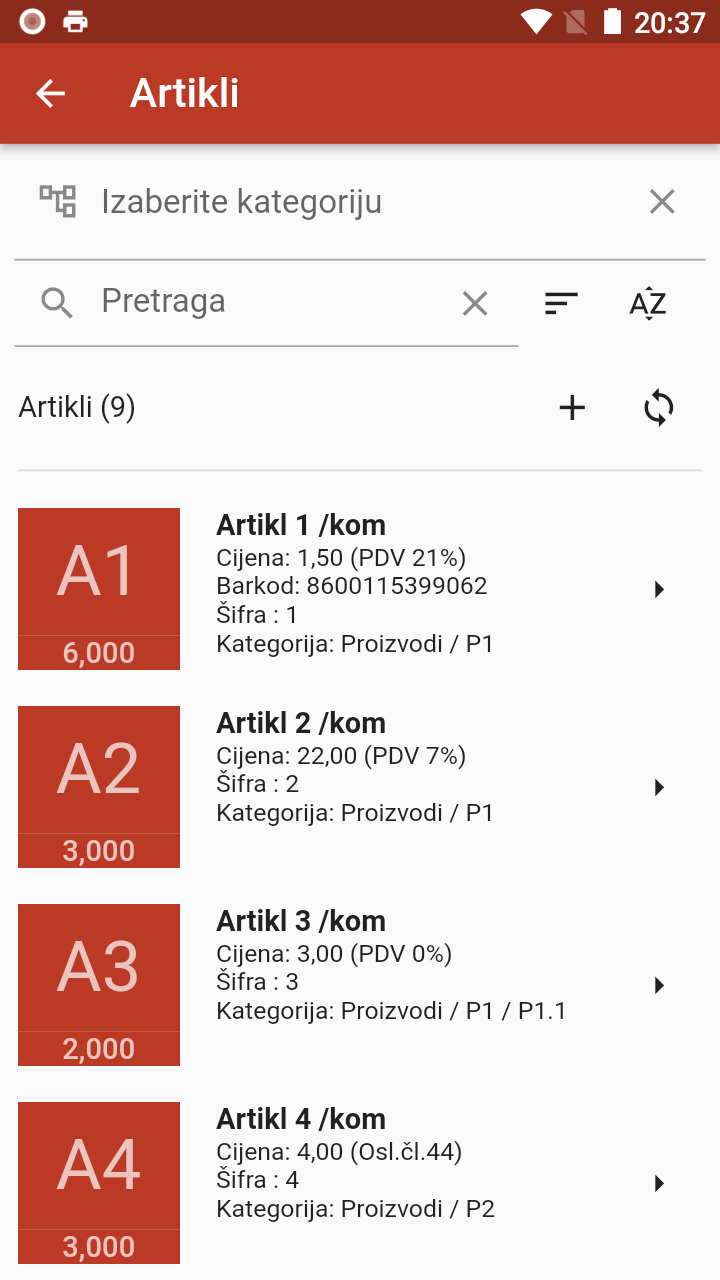Refresh the article list
Viewport: 720px width, 1280px height.
[x=657, y=407]
